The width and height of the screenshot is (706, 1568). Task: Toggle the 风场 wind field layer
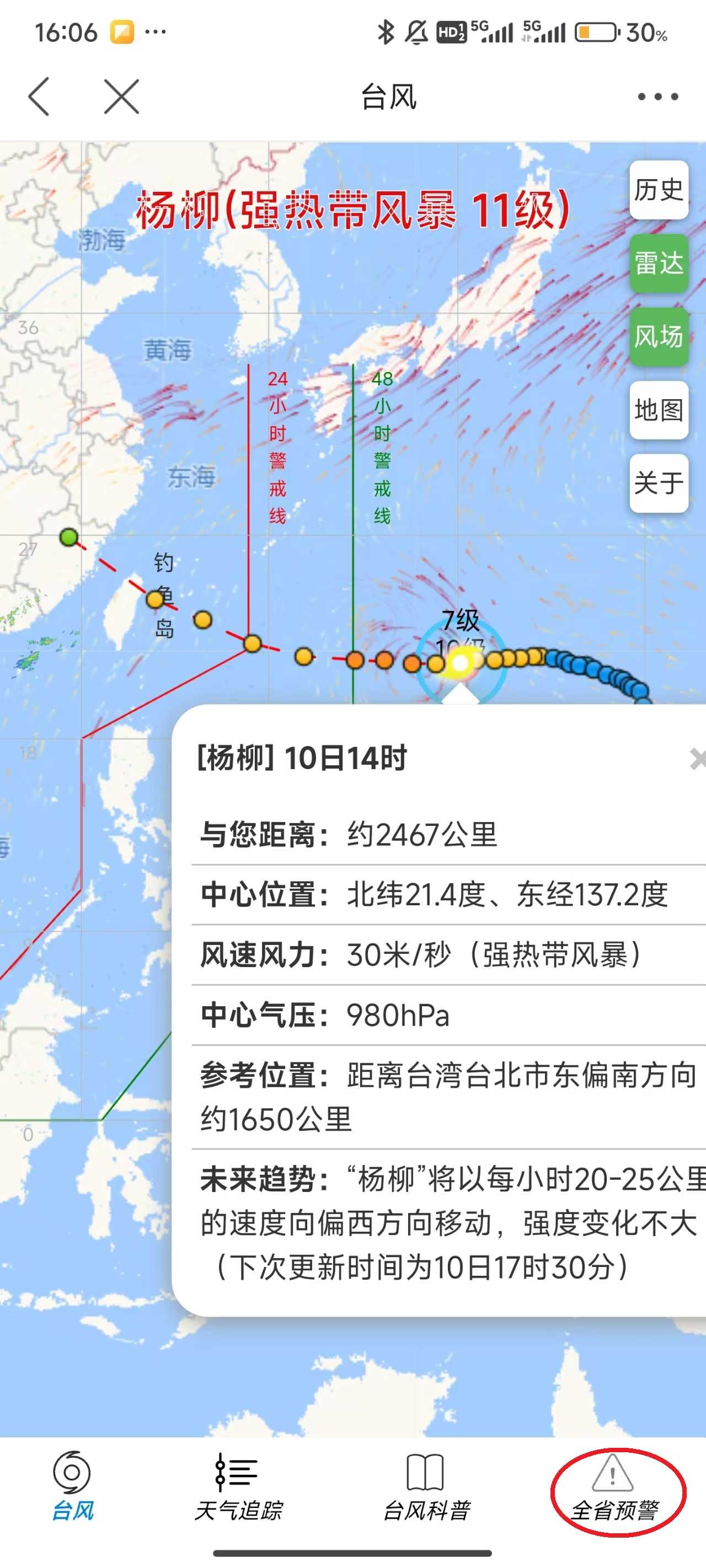(x=659, y=337)
